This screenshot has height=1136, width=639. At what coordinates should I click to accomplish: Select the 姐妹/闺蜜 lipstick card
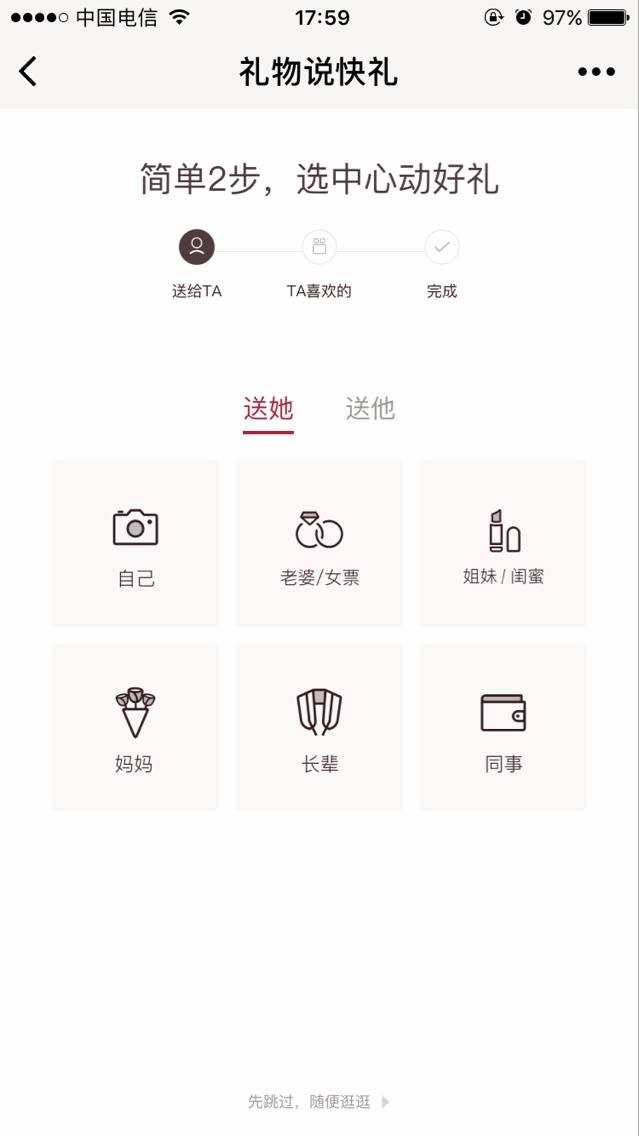[504, 543]
